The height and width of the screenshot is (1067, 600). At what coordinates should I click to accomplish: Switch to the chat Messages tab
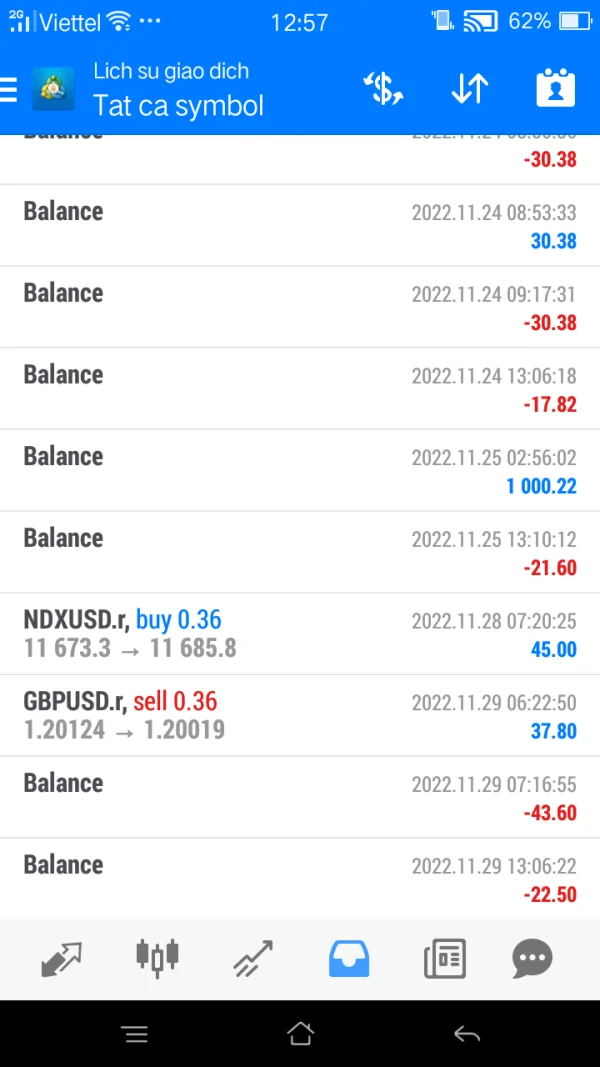(532, 959)
